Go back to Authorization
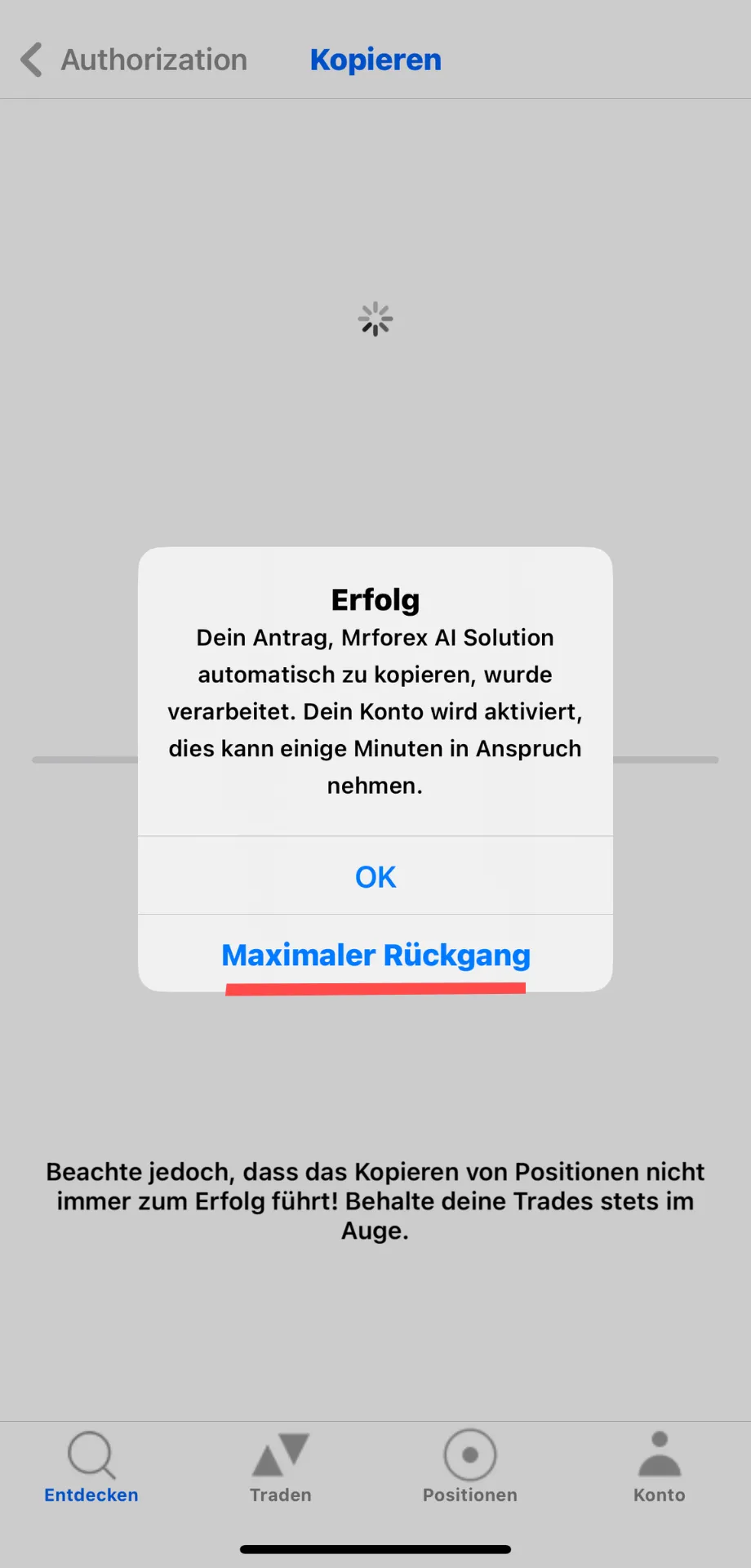 click(x=134, y=60)
